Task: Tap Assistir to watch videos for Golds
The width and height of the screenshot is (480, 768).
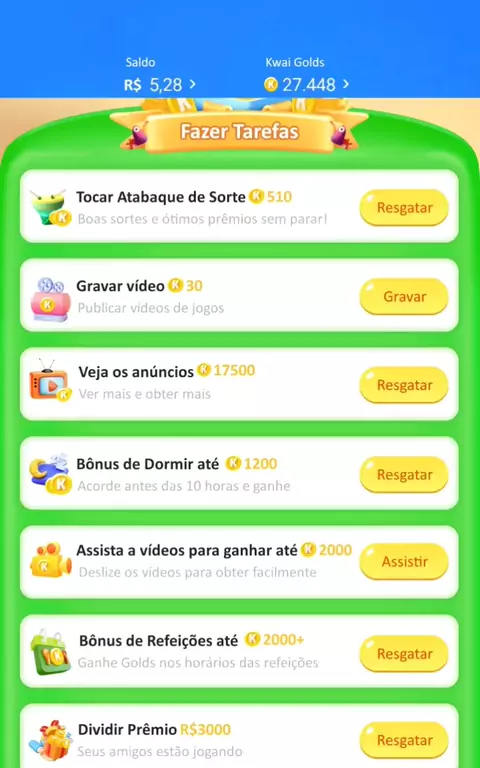Action: [x=404, y=561]
